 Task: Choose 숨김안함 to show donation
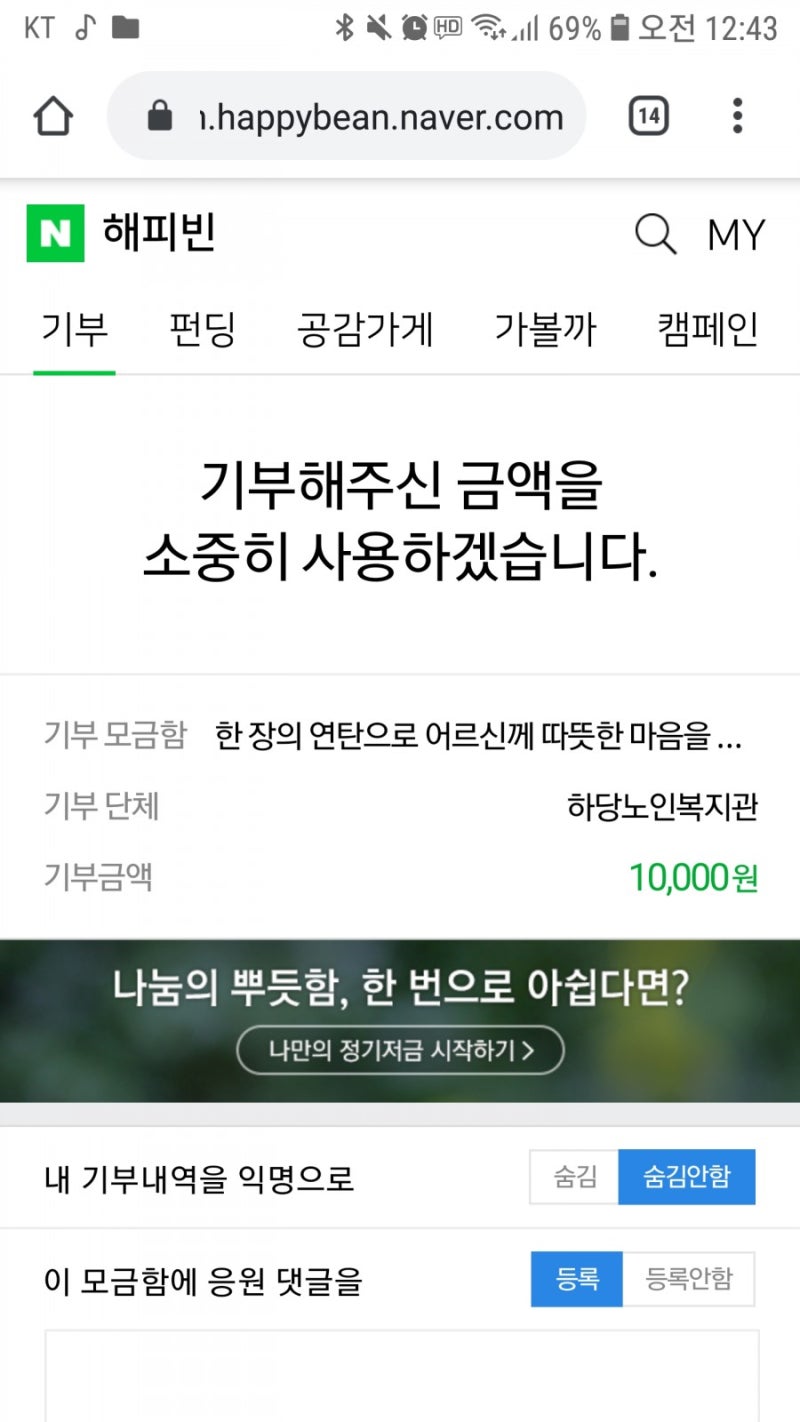click(687, 1177)
